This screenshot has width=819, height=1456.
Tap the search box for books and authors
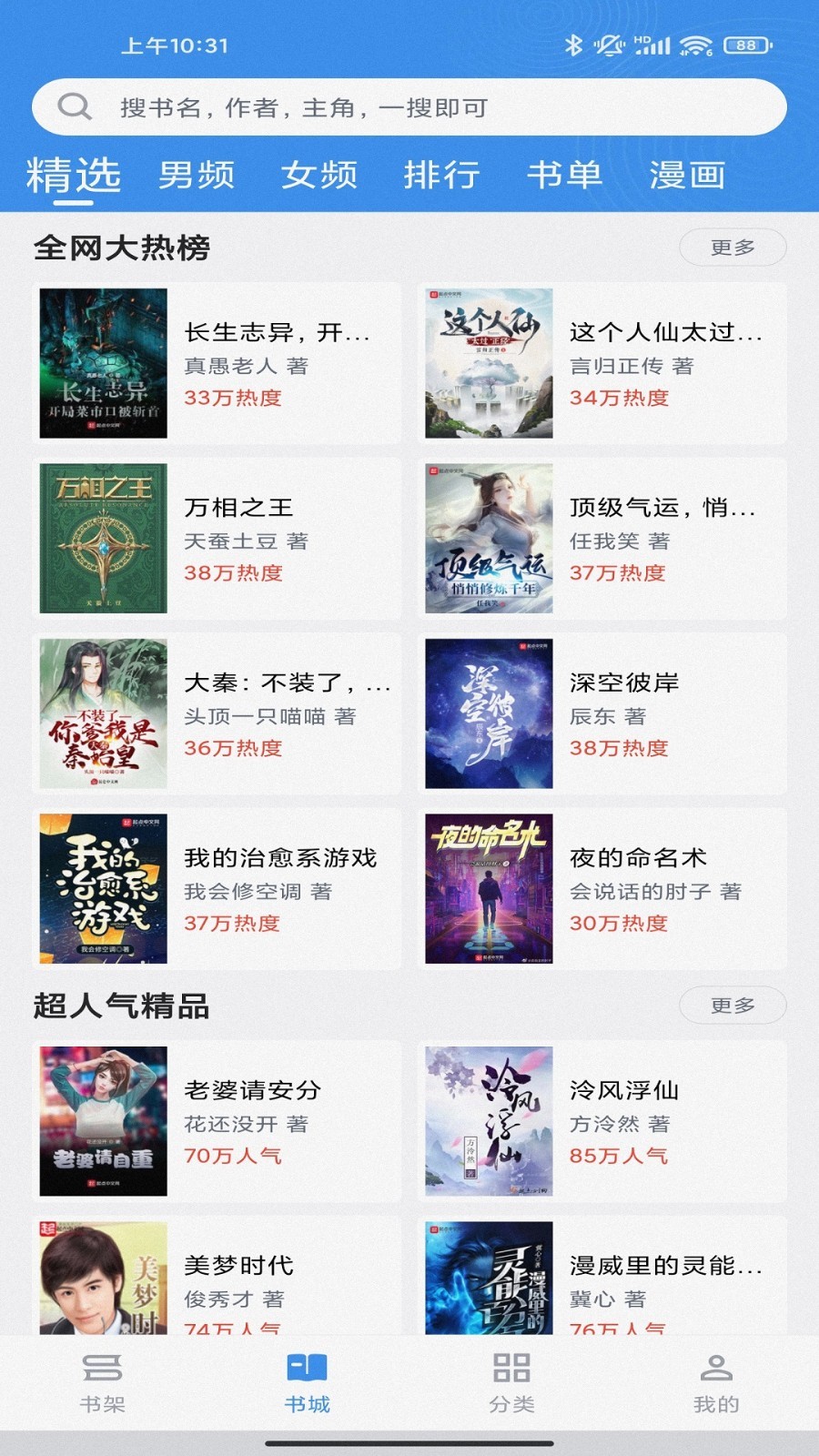pyautogui.click(x=409, y=107)
